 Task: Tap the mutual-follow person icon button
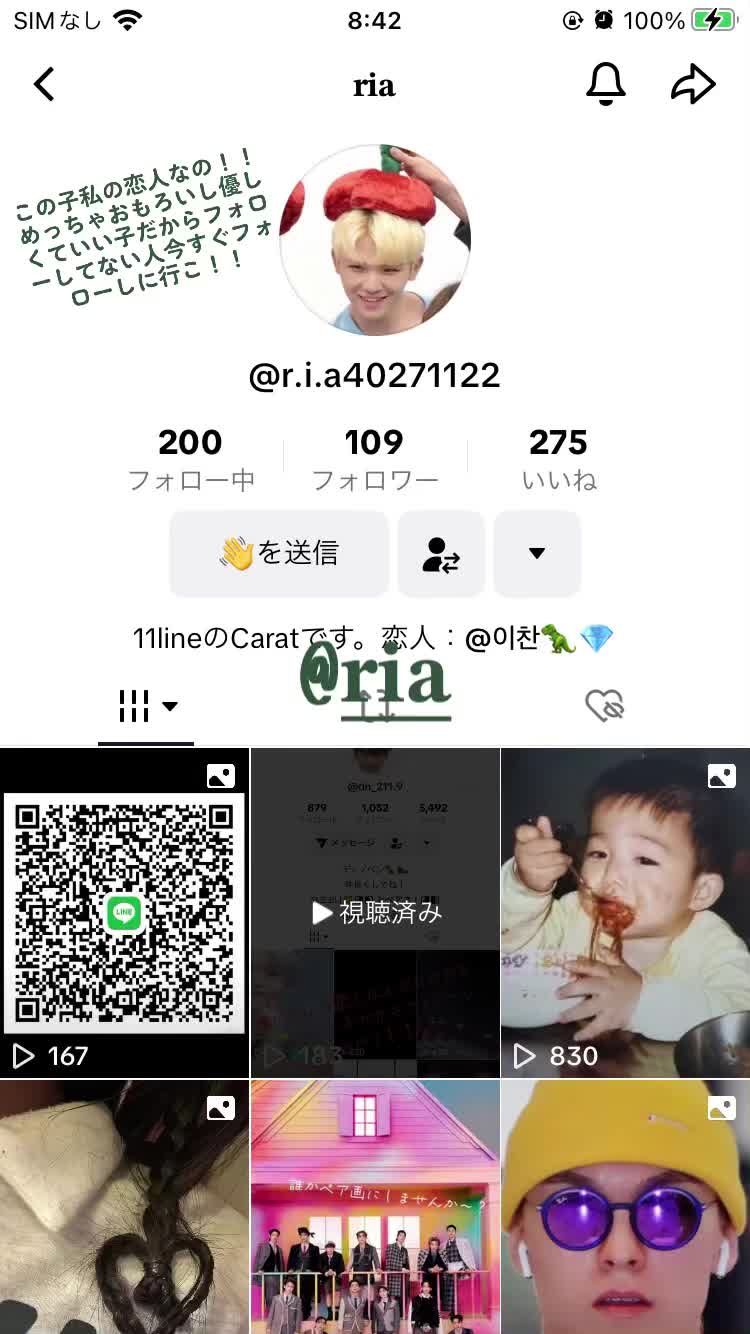[x=441, y=553]
